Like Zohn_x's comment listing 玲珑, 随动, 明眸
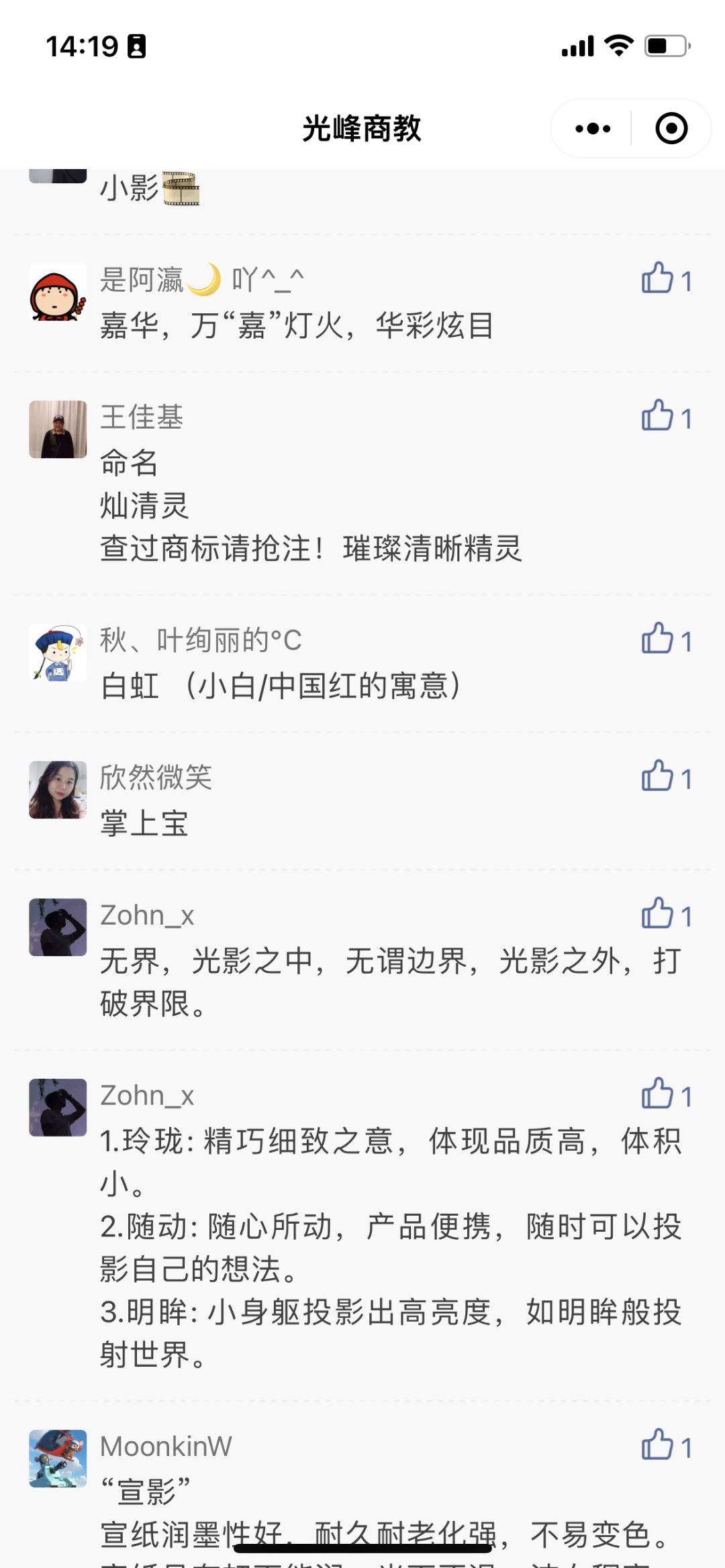725x1568 pixels. click(658, 1094)
